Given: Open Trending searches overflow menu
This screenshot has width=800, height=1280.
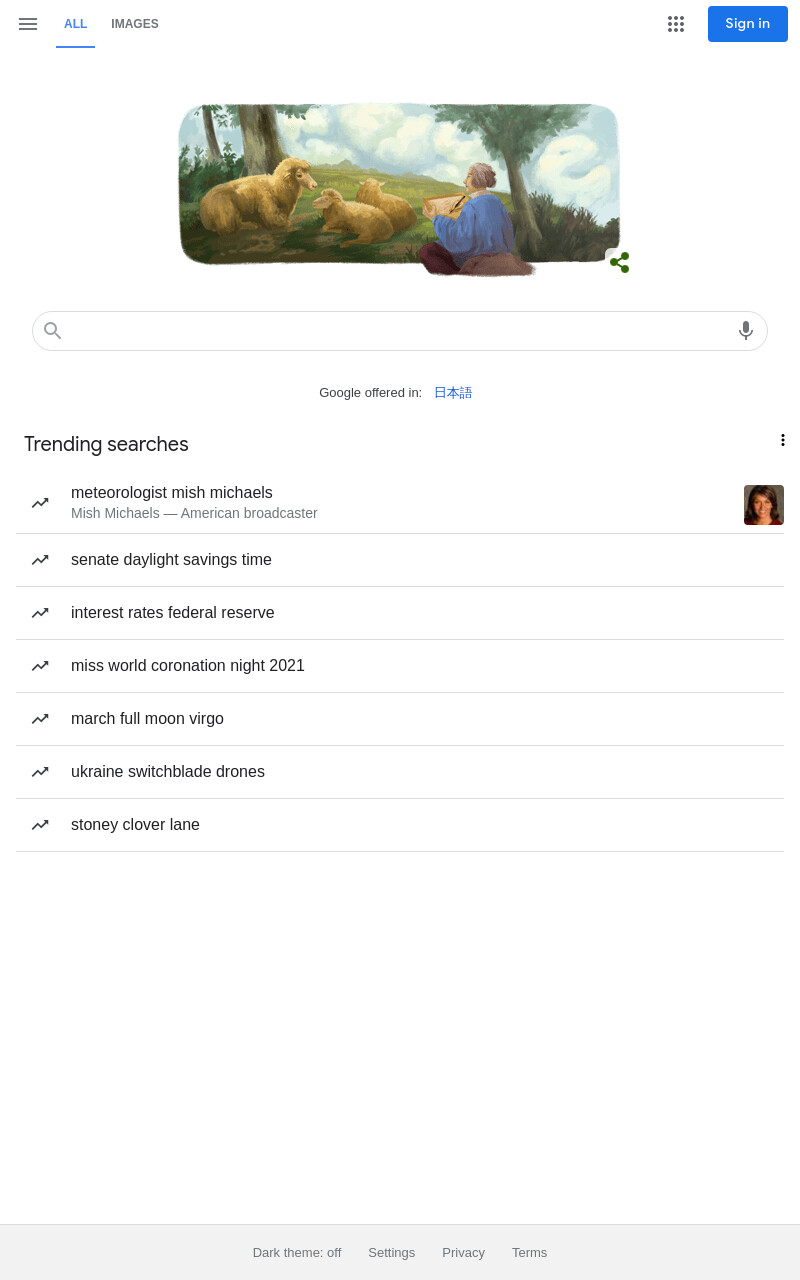Looking at the screenshot, I should 782,440.
